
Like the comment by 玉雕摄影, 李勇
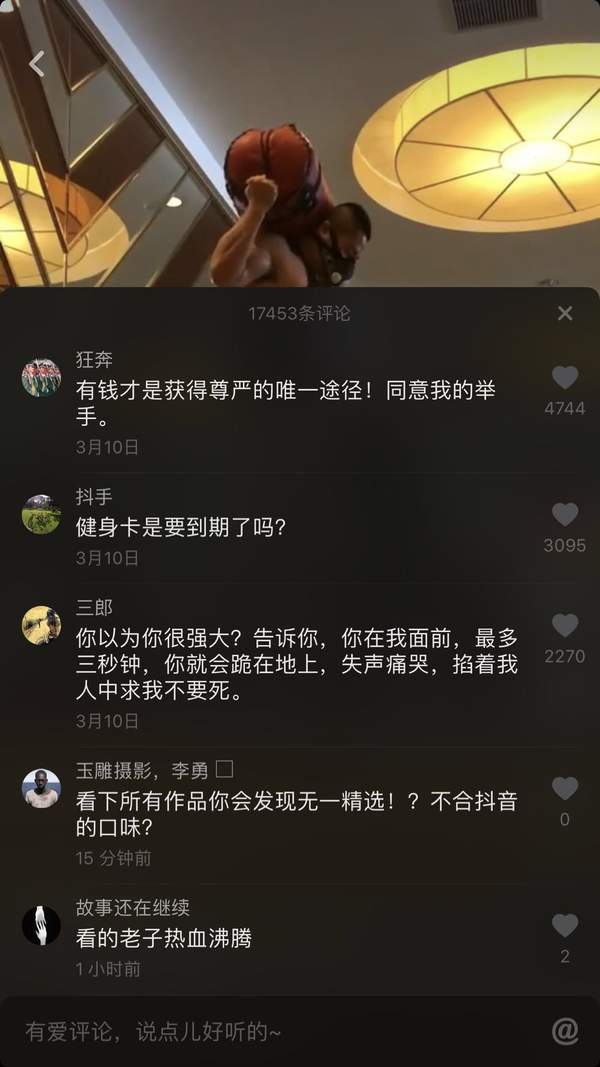point(565,789)
